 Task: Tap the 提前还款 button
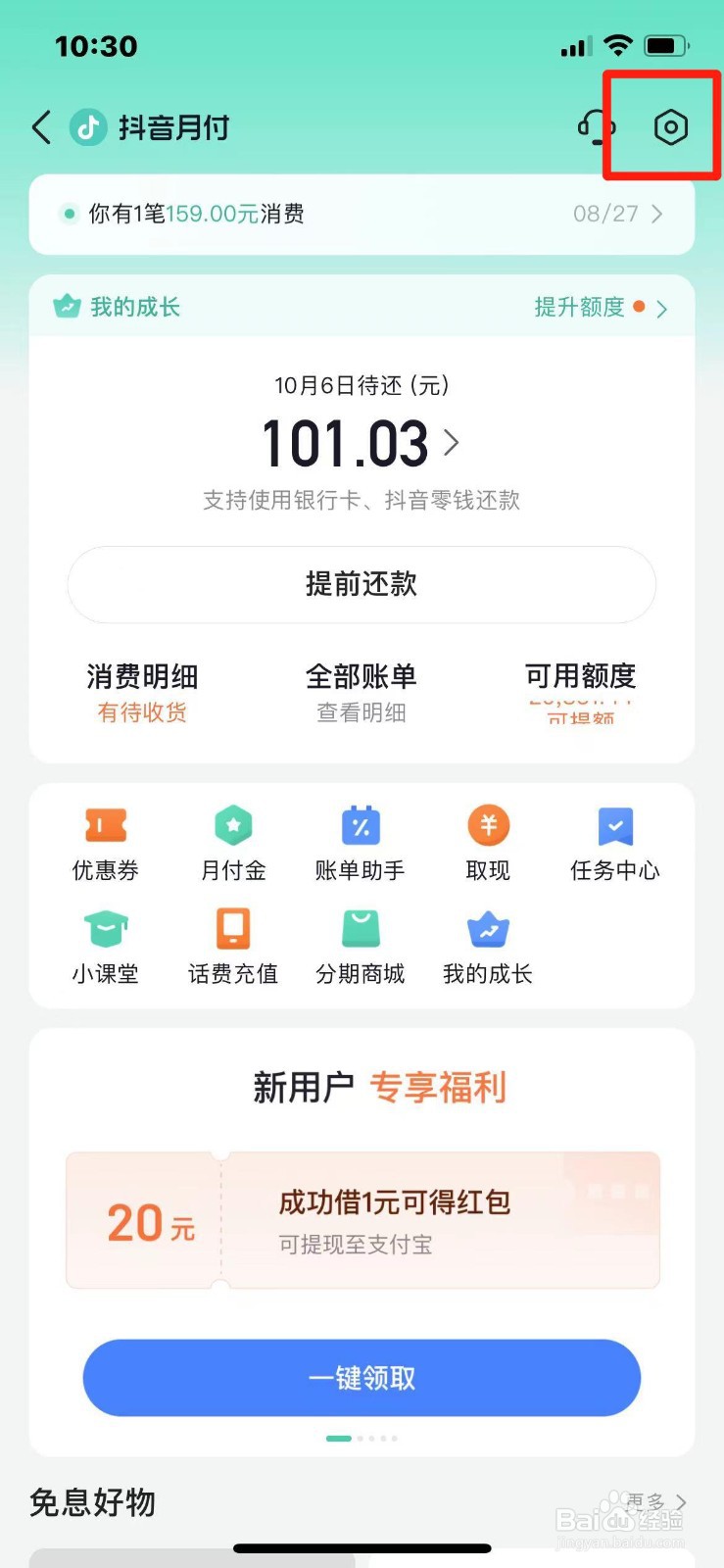[362, 584]
